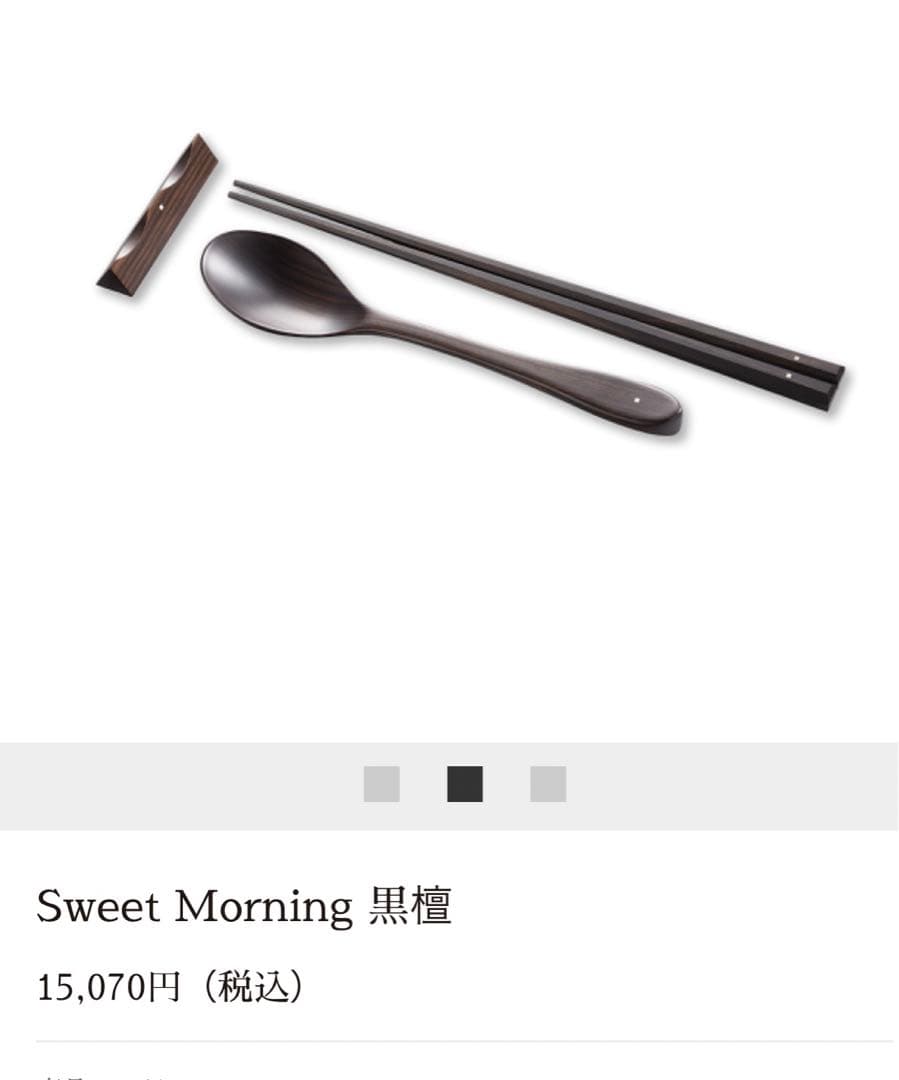Click the wooden spoon in the image
Screen dimensions: 899x1080
[x=400, y=330]
